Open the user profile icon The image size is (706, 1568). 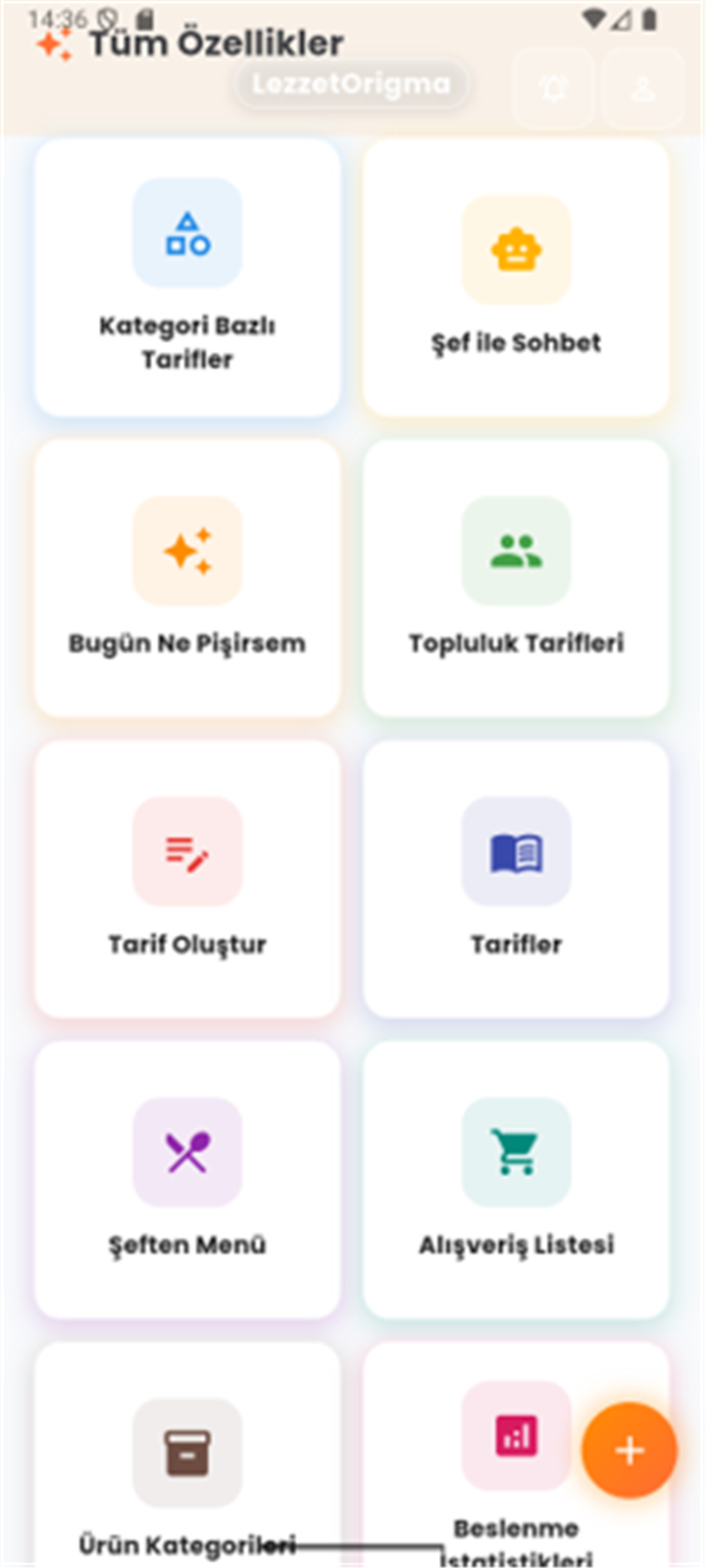click(643, 88)
